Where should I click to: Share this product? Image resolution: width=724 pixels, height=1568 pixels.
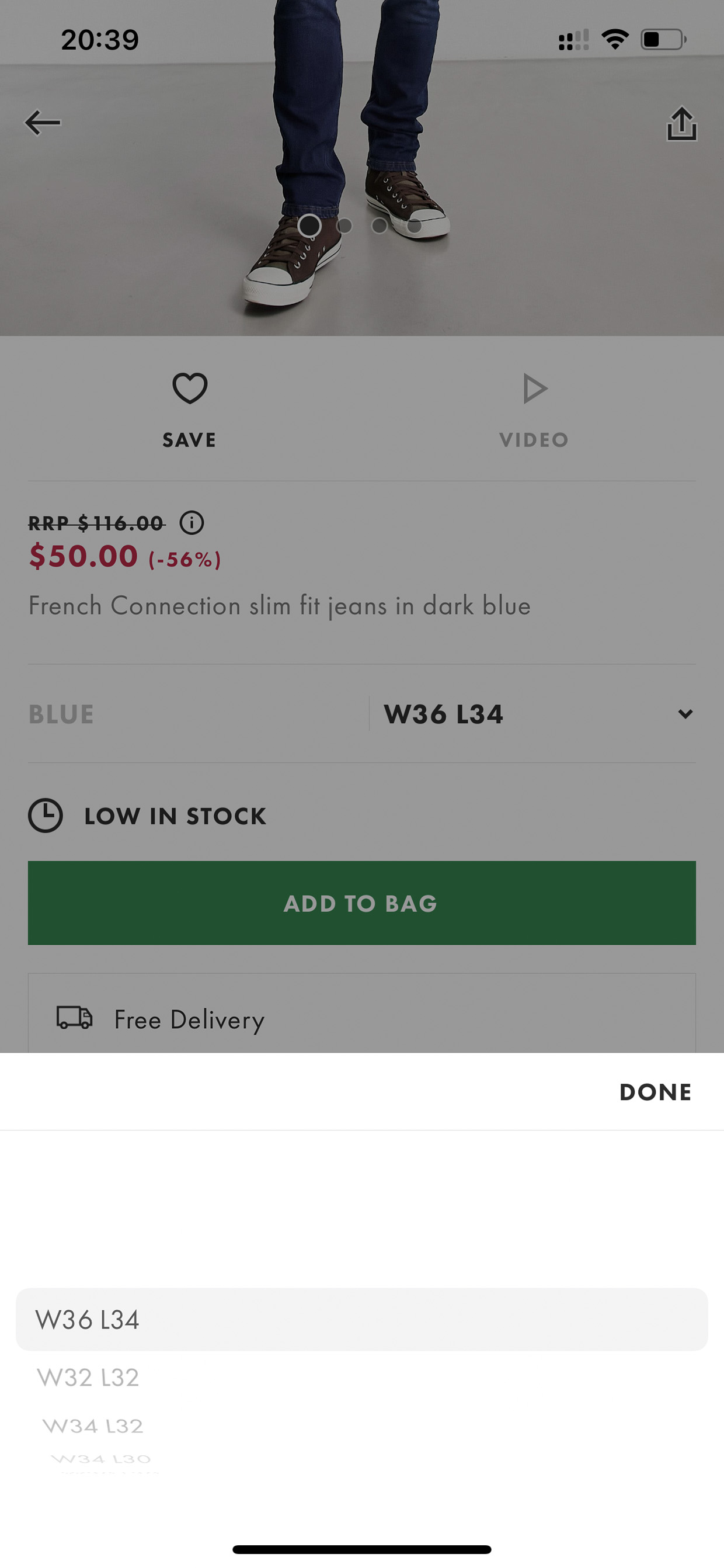[x=681, y=124]
